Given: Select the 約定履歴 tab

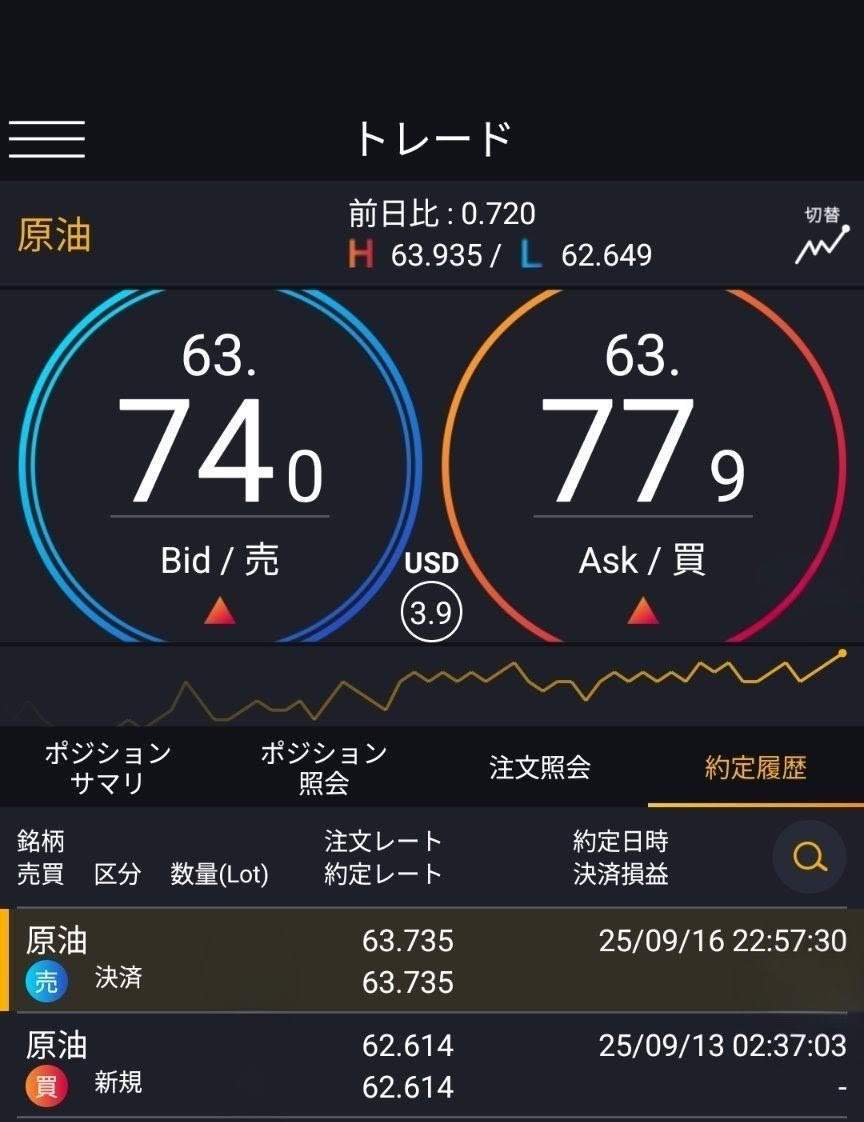Looking at the screenshot, I should (x=756, y=768).
